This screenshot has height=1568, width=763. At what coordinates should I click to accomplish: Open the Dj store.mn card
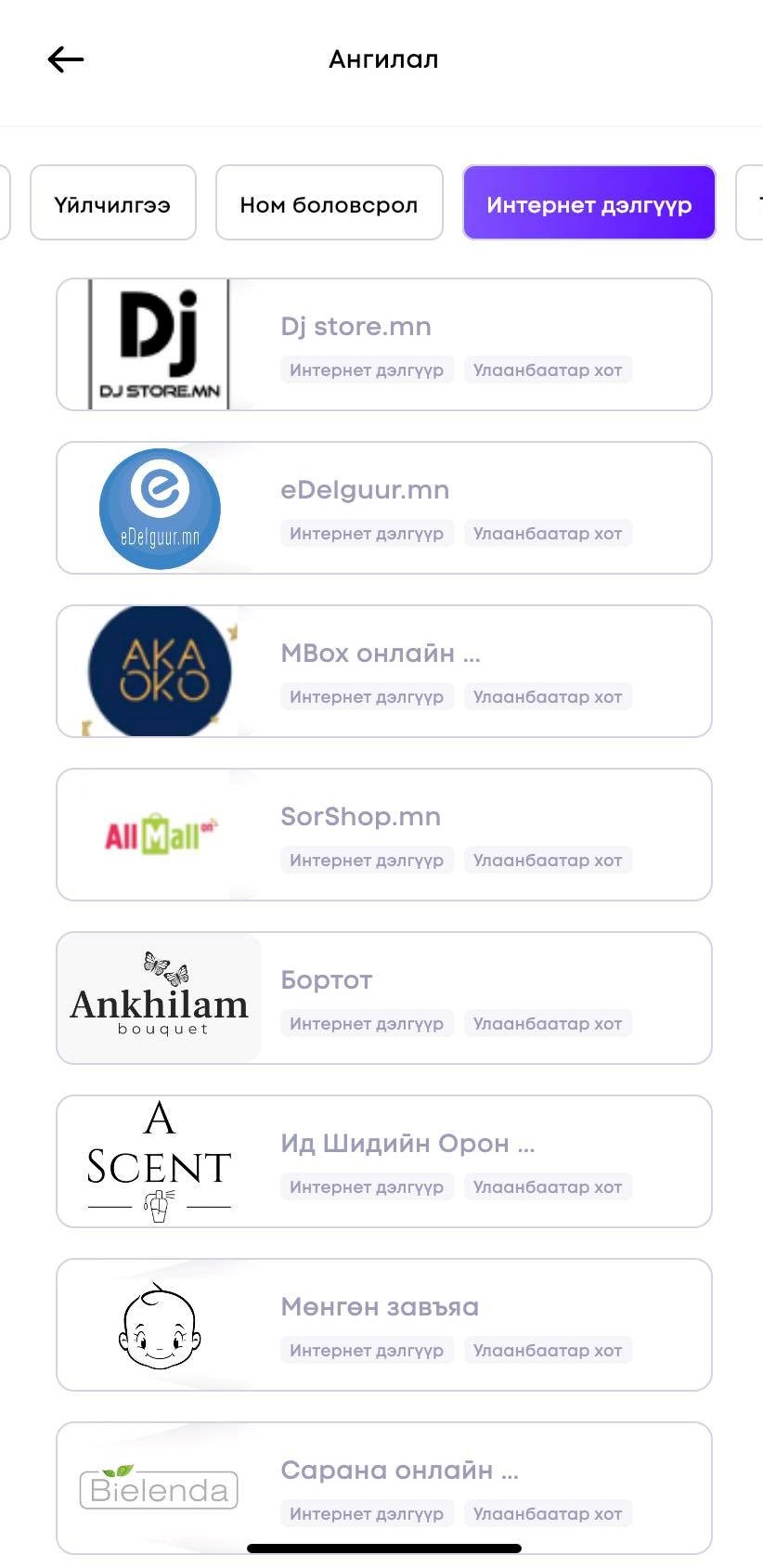(x=384, y=344)
